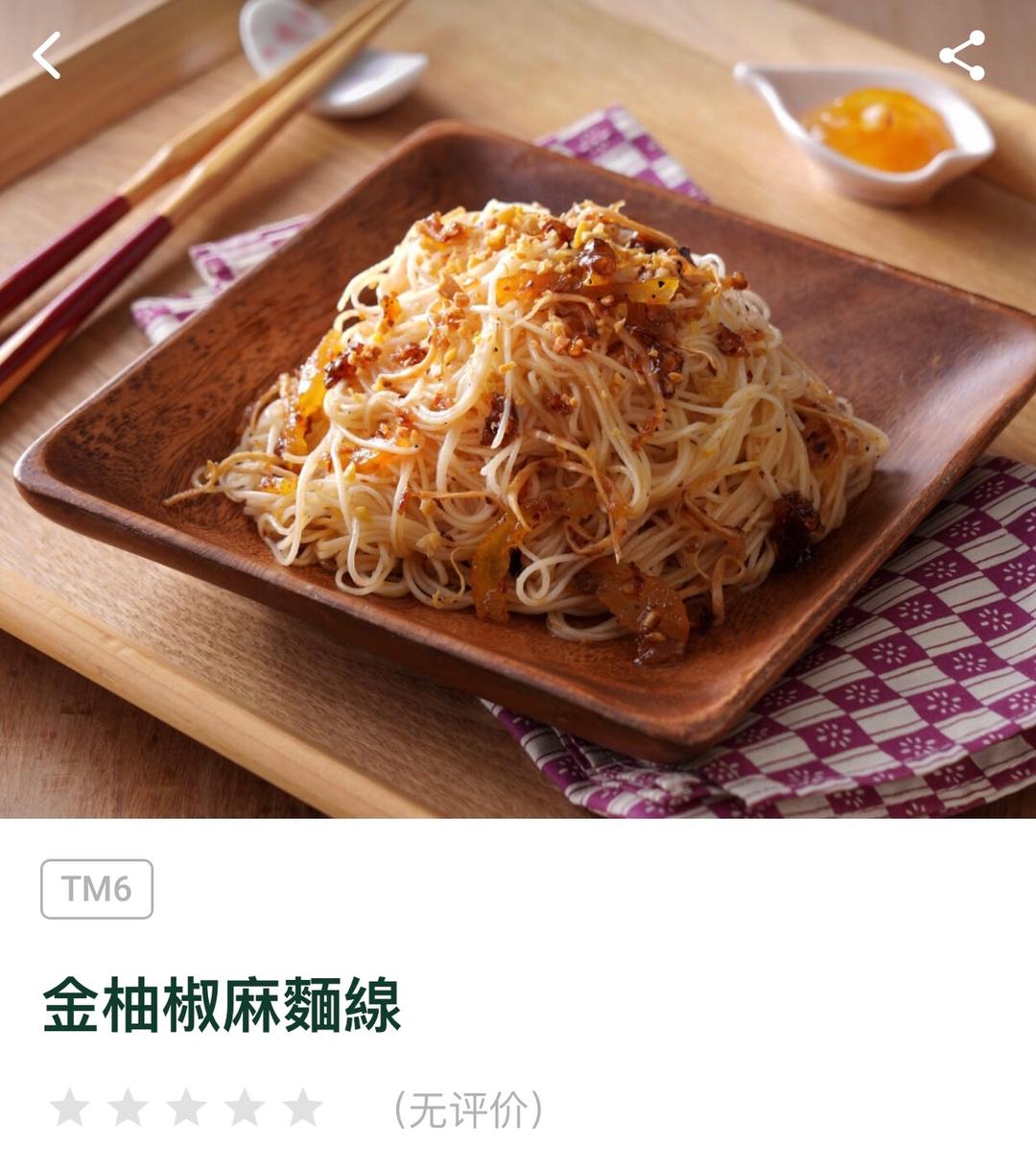Open the star rating row
The width and height of the screenshot is (1036, 1168).
186,1108
